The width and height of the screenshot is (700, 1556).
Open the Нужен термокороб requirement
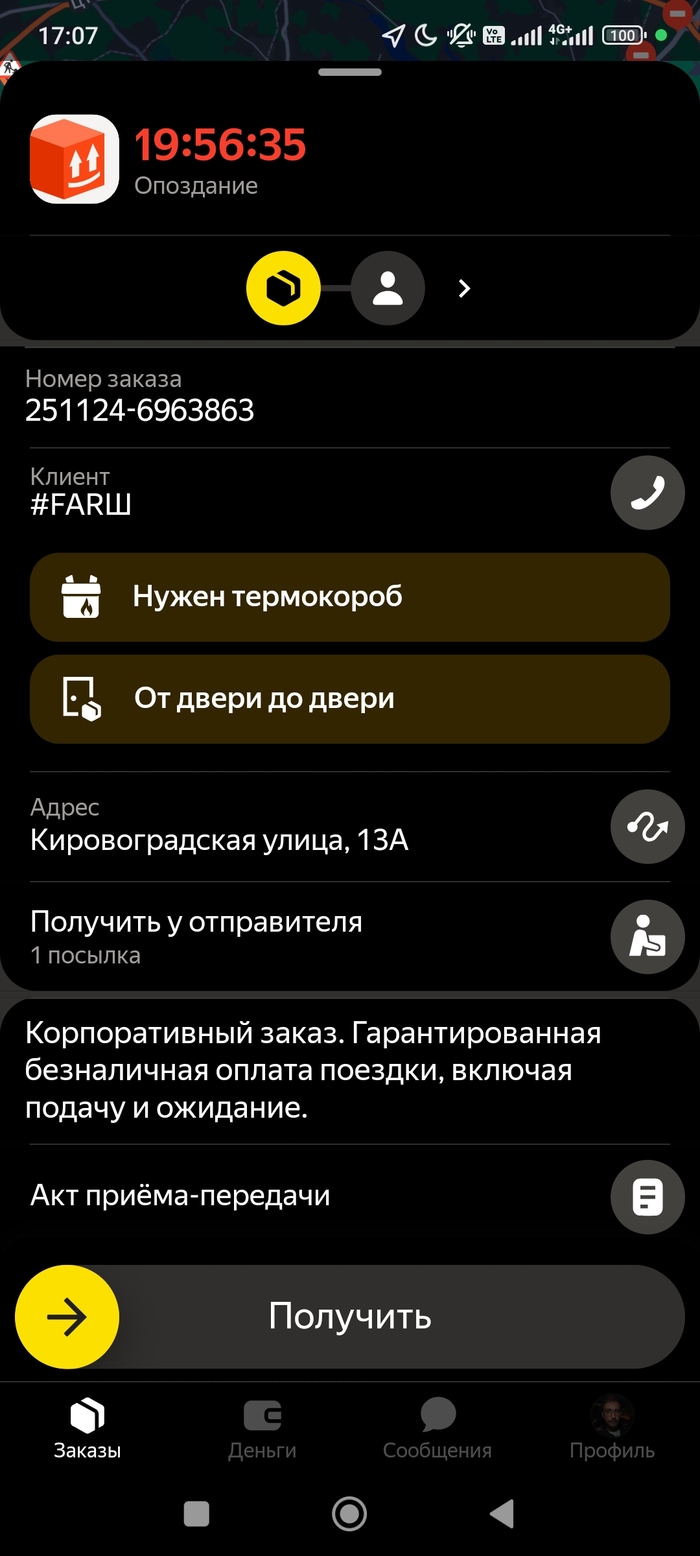click(349, 597)
